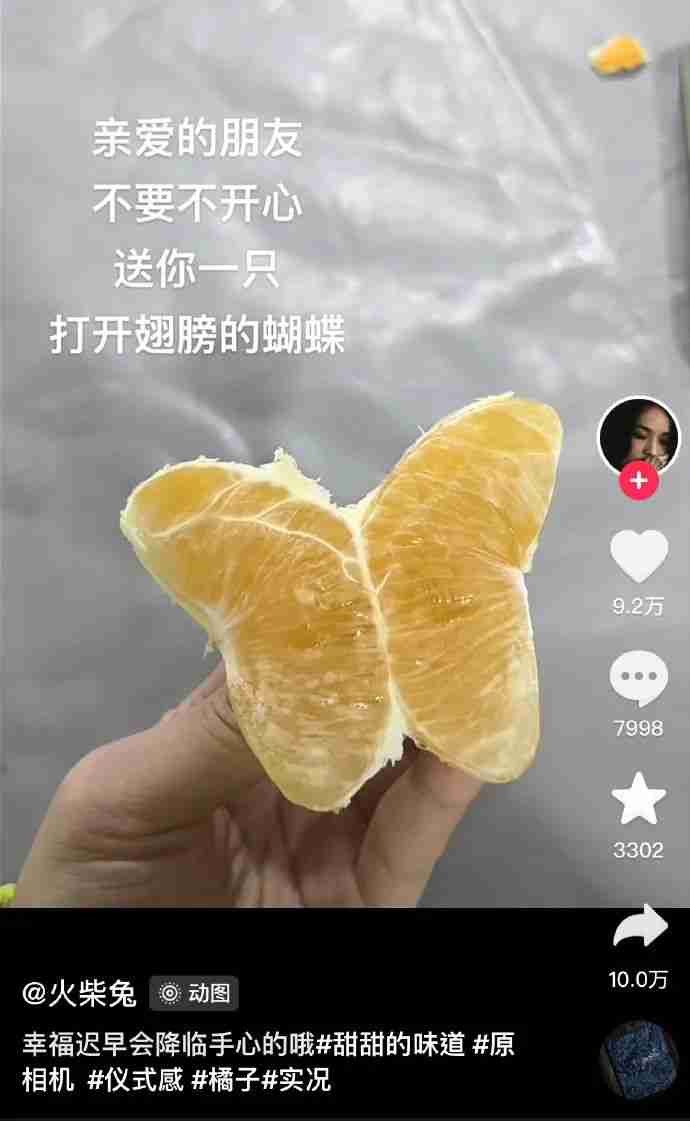Add this post to favorites star
This screenshot has width=690, height=1121.
click(639, 799)
